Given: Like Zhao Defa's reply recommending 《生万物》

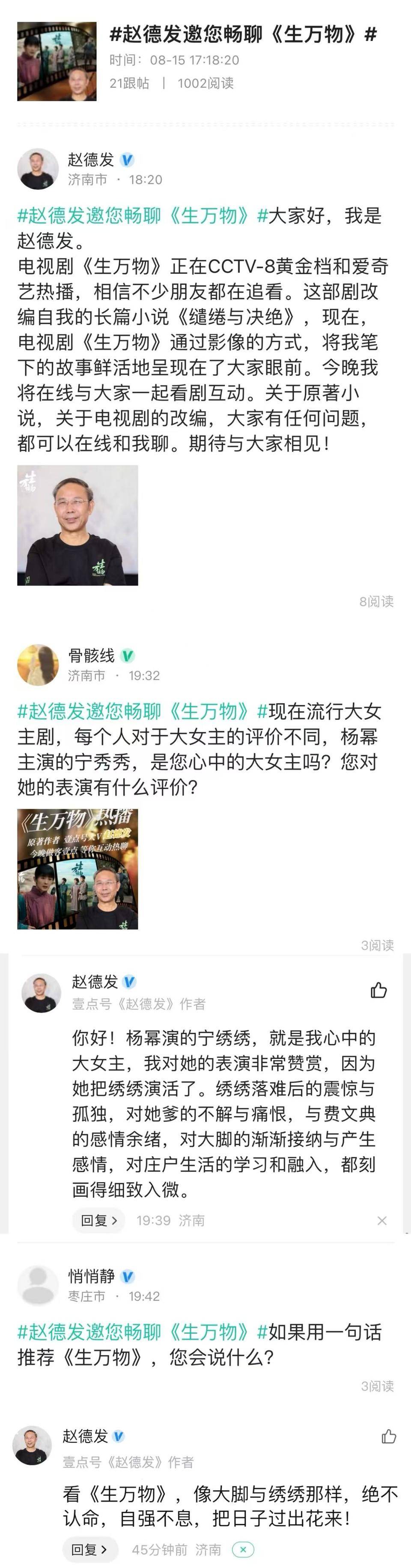Looking at the screenshot, I should [388, 1437].
